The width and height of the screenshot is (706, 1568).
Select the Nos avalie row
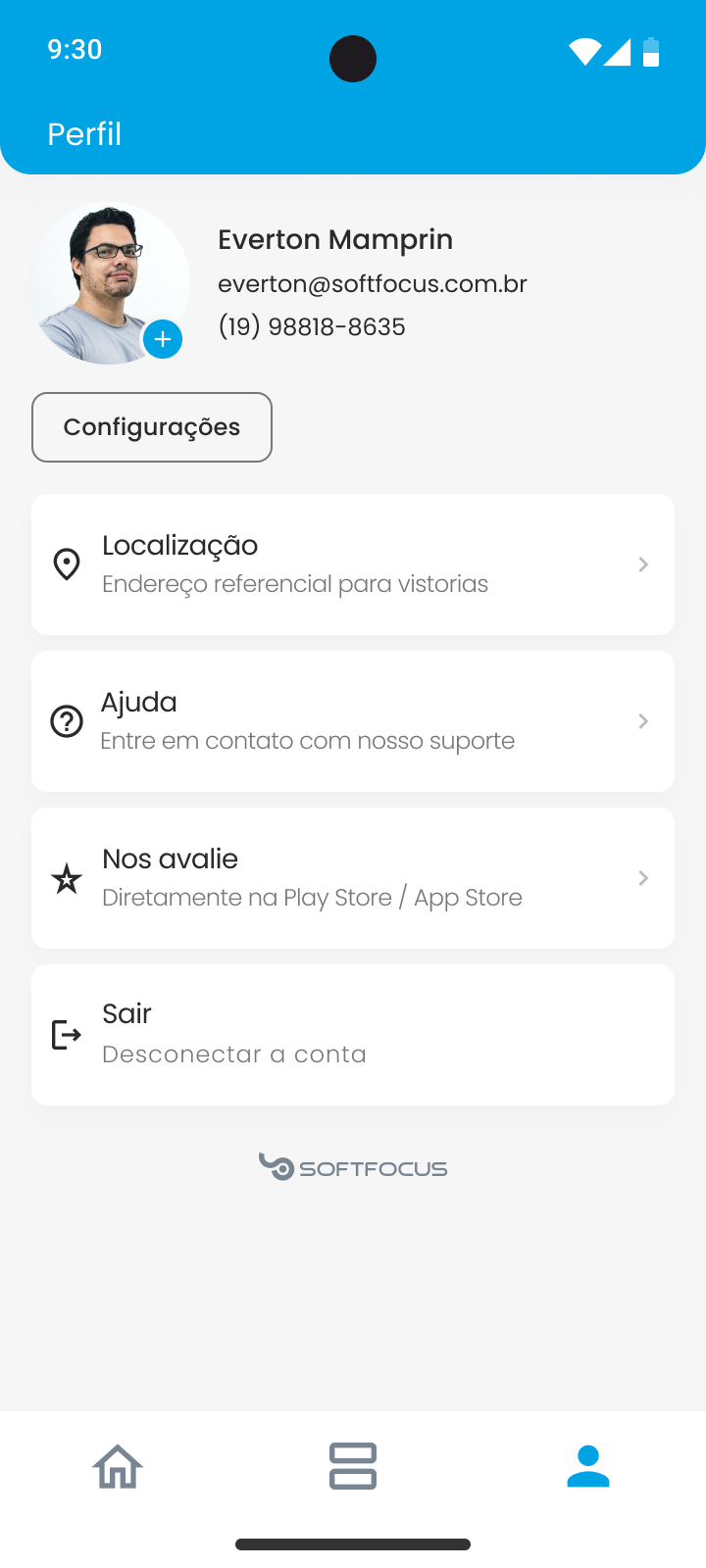[353, 878]
